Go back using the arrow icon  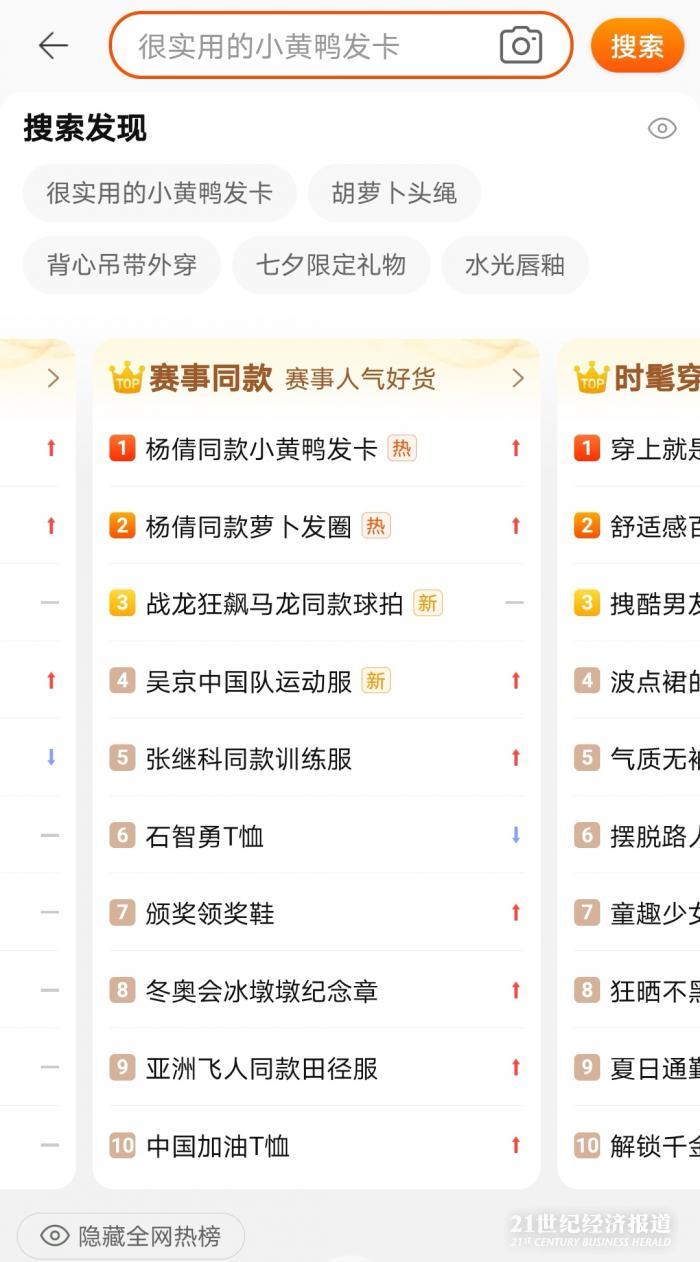(53, 46)
